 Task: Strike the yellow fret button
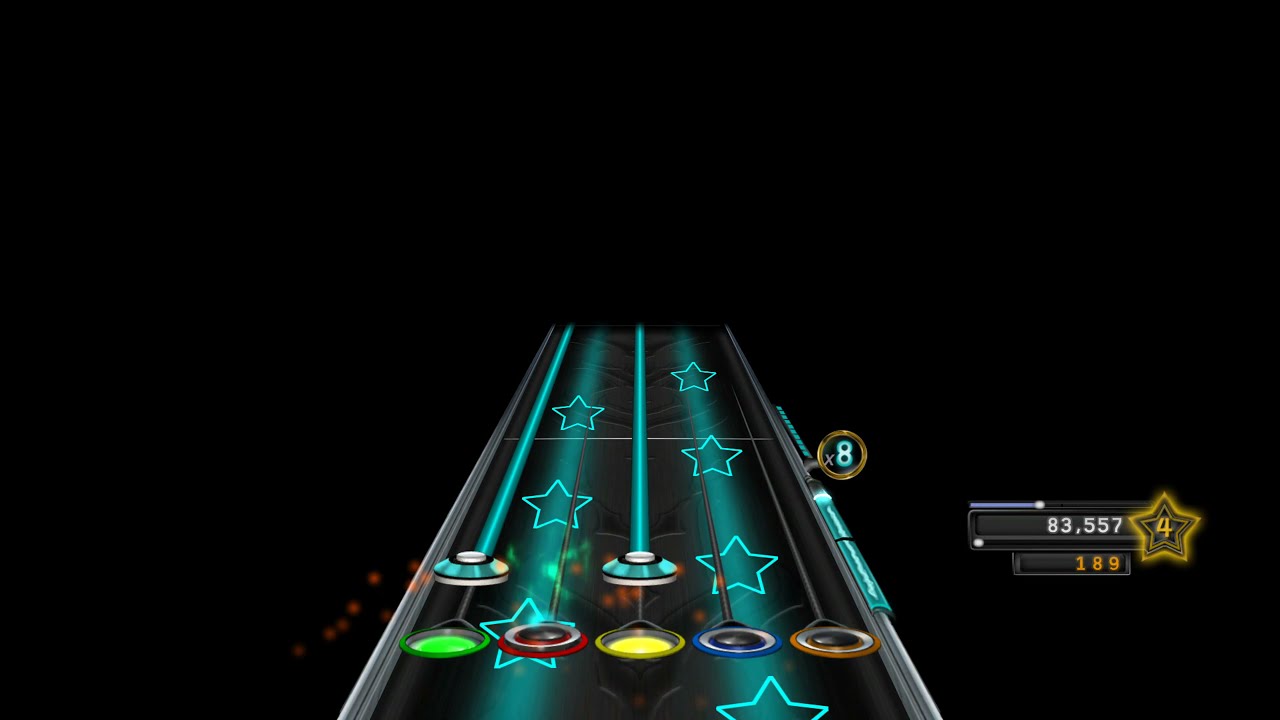coord(640,643)
